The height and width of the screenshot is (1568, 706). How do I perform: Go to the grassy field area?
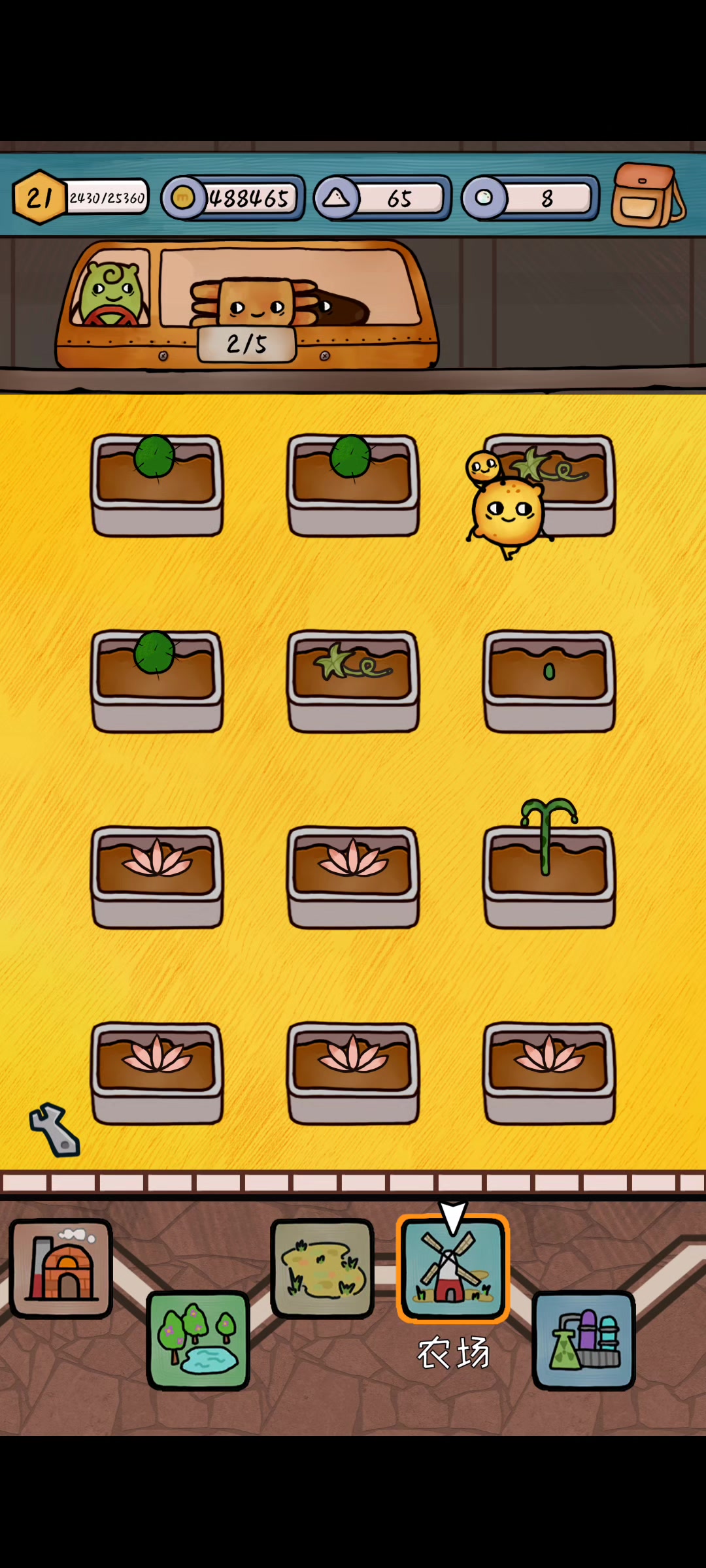coord(322,1269)
